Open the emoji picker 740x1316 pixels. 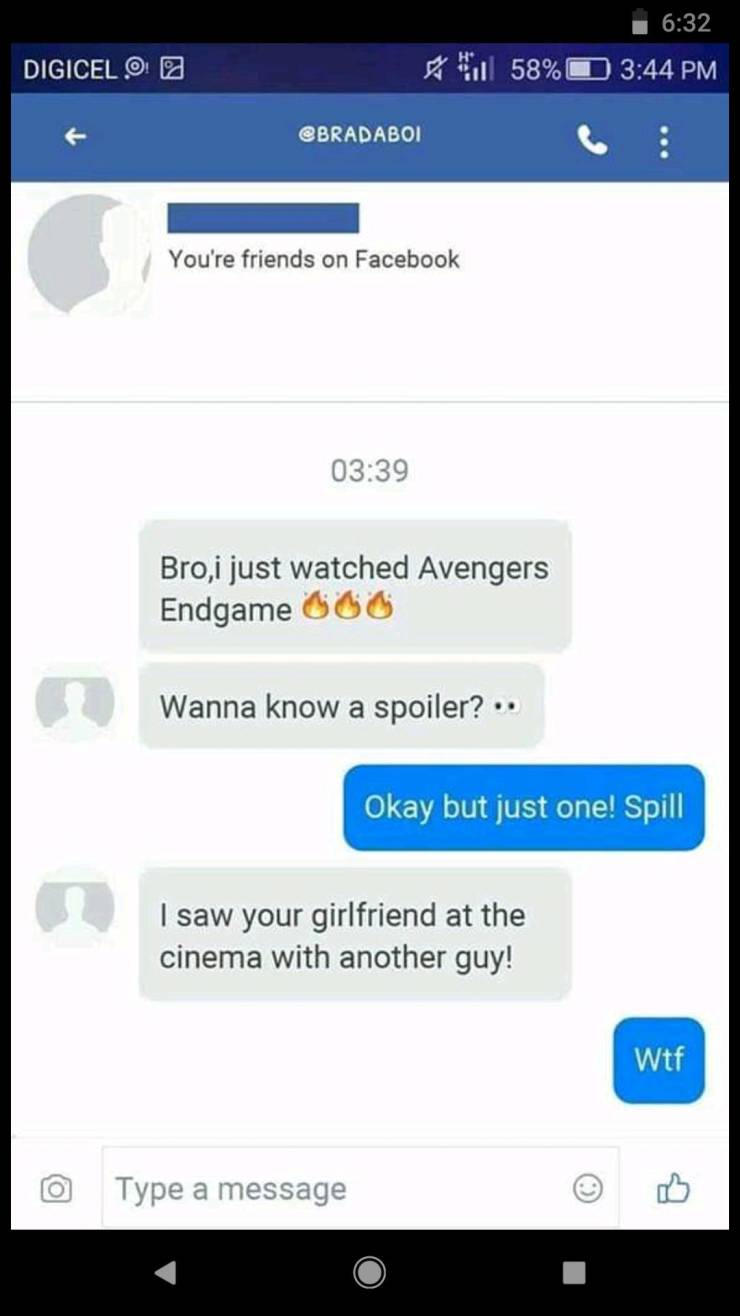click(x=587, y=1188)
